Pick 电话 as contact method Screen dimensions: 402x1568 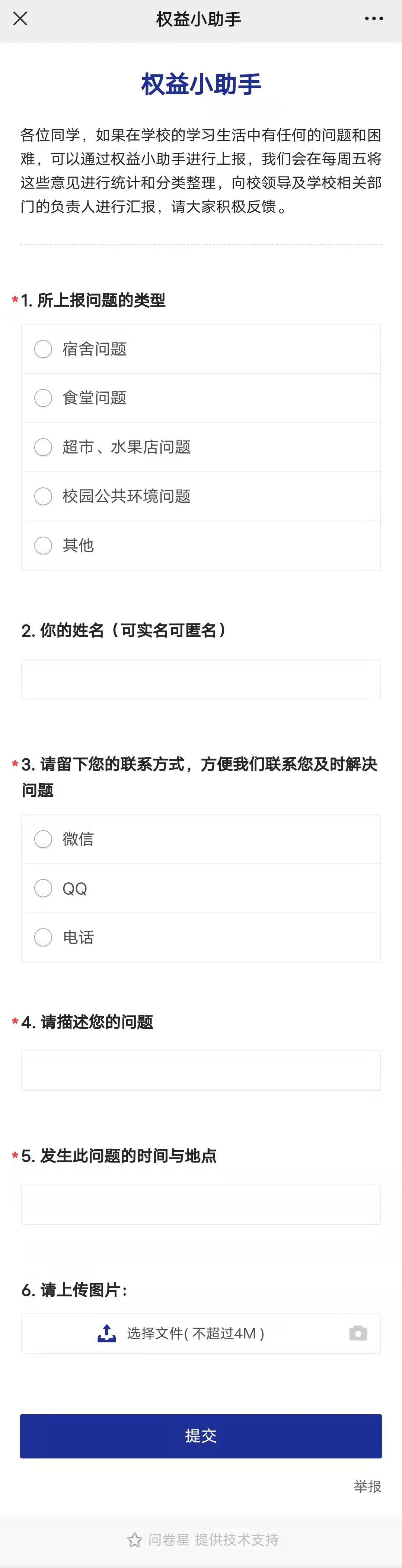click(43, 938)
